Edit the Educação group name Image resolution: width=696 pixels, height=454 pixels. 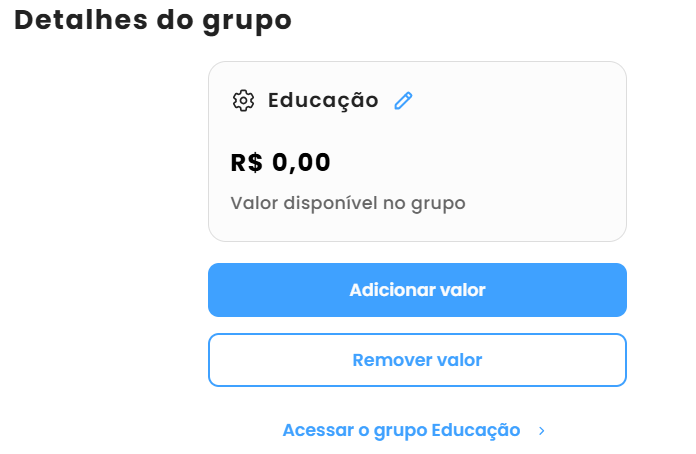coord(403,100)
